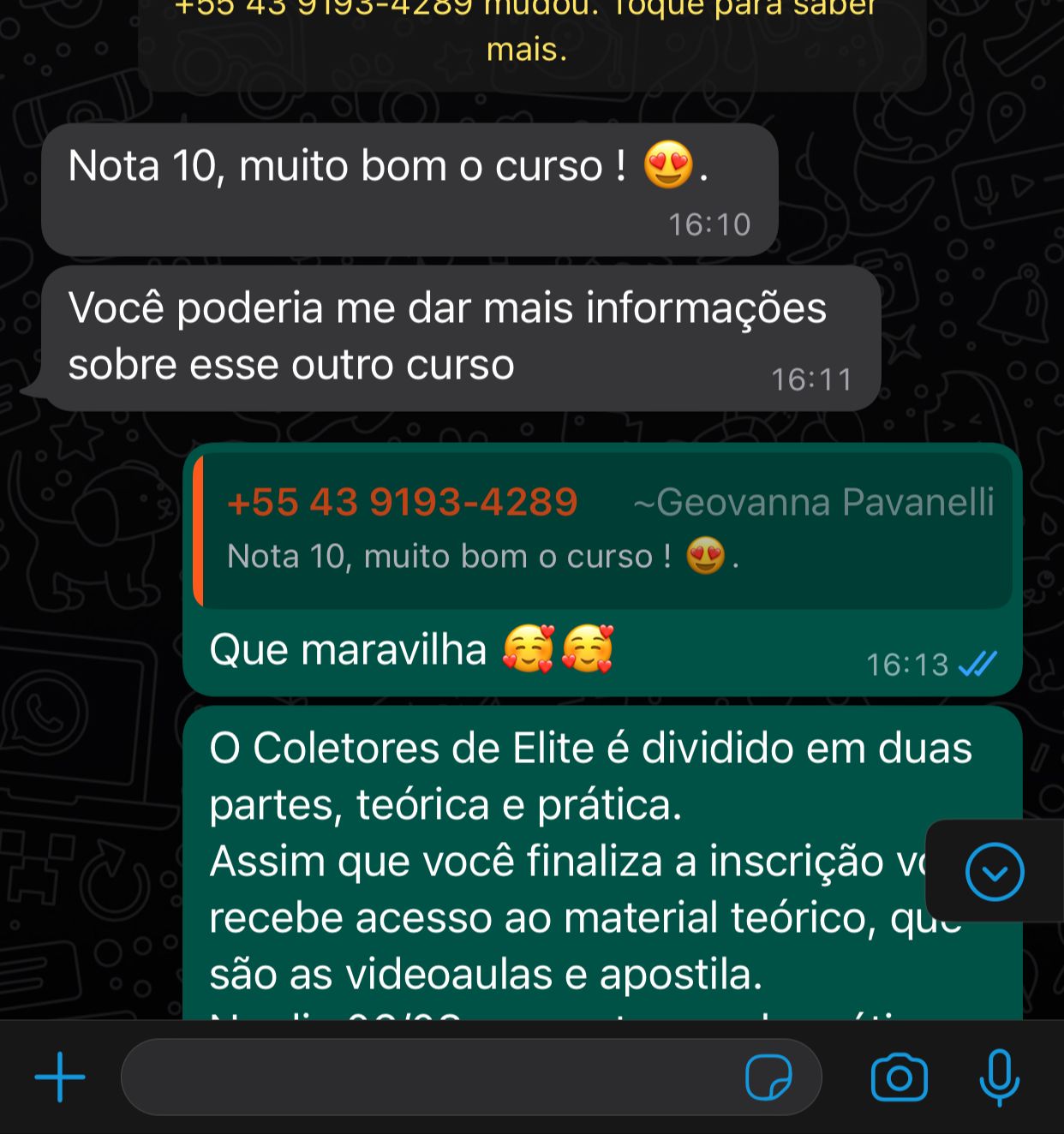Open the sticker picker
Image resolution: width=1064 pixels, height=1134 pixels.
(x=768, y=1077)
